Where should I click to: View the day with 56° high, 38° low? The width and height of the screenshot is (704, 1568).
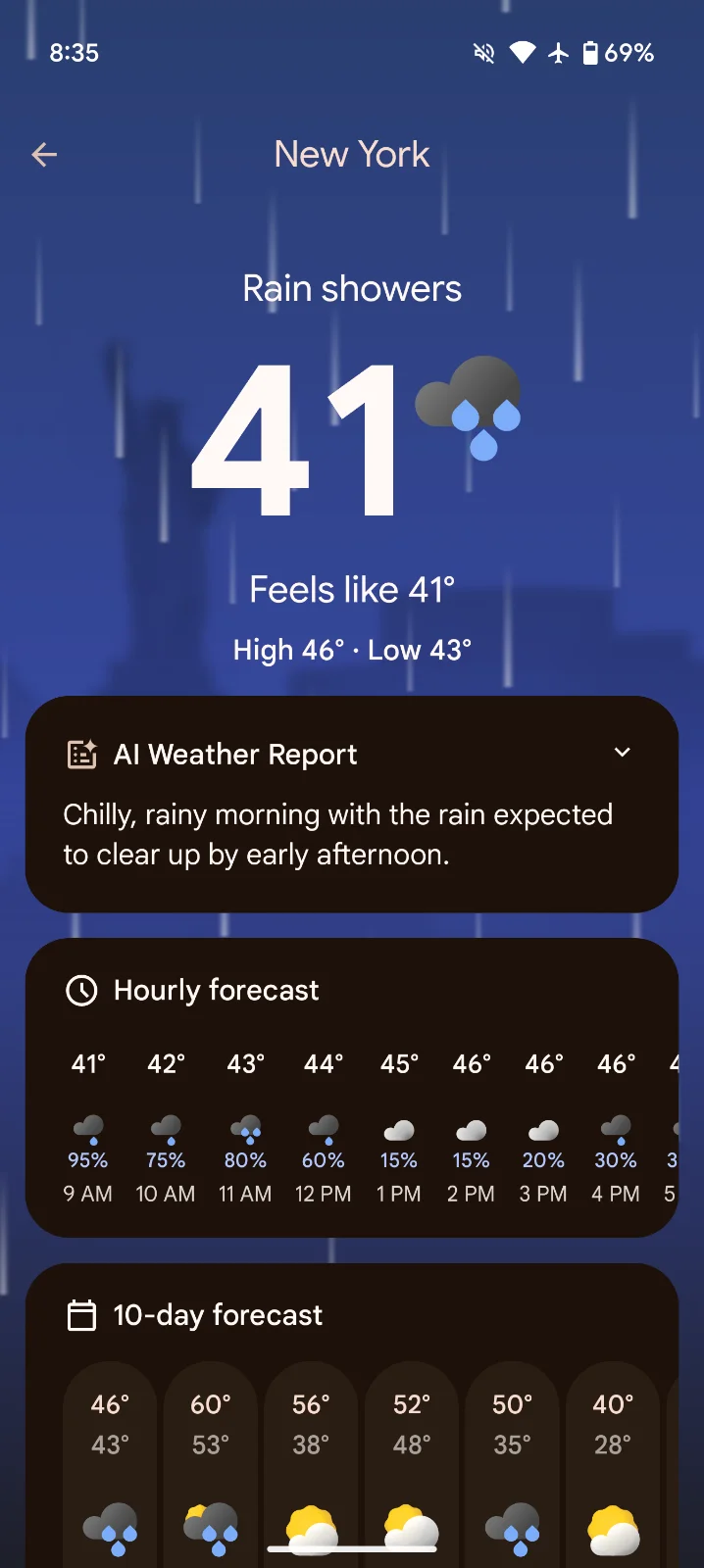pyautogui.click(x=311, y=1460)
